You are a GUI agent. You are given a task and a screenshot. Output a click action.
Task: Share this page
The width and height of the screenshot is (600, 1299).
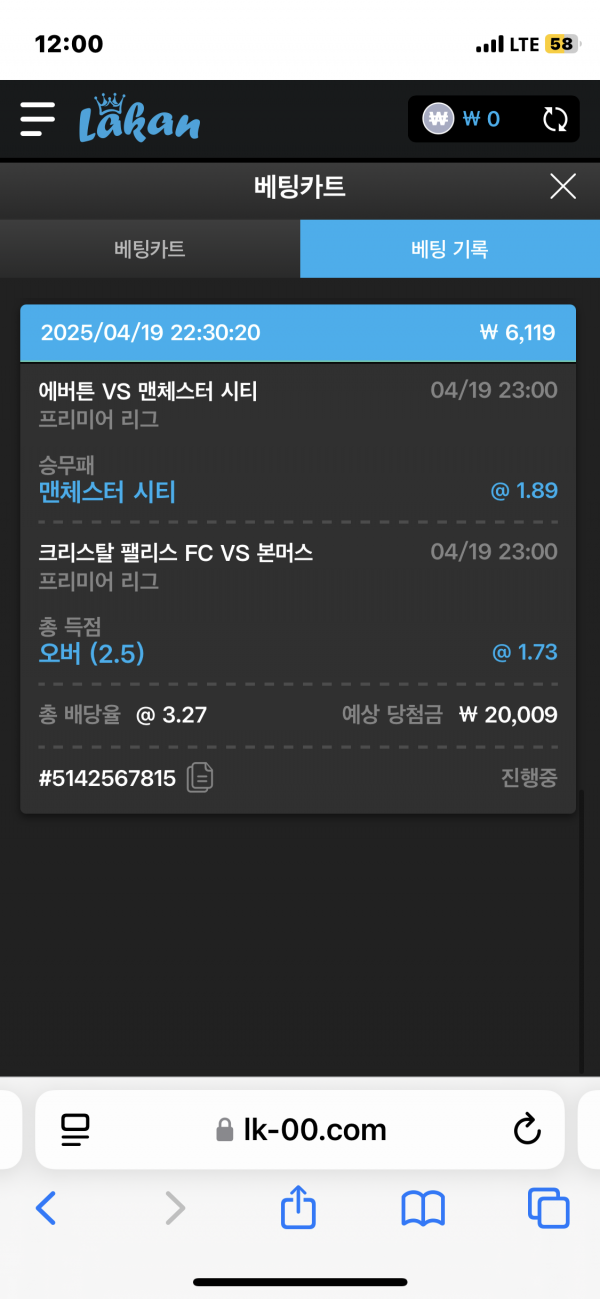tap(298, 1209)
